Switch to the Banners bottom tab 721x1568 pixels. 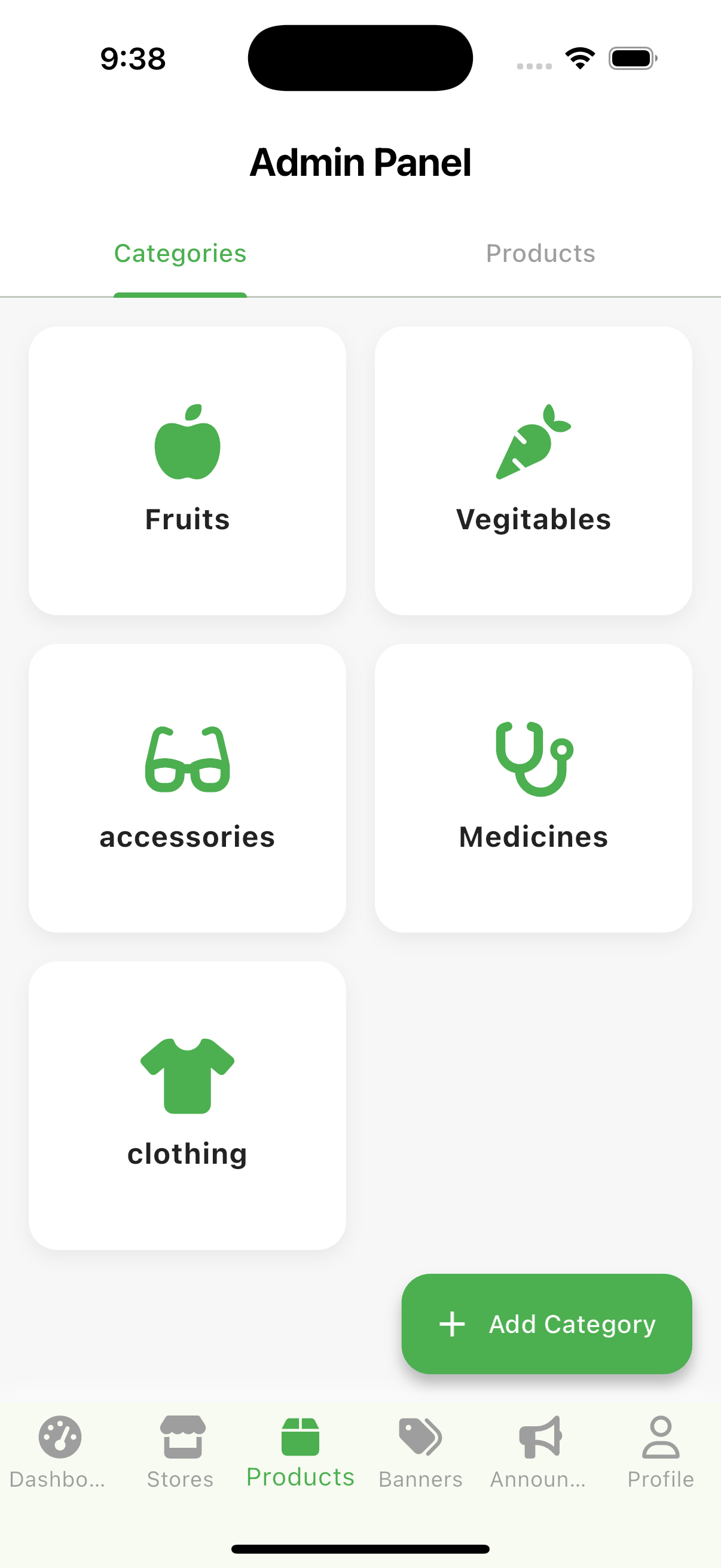[x=420, y=1452]
